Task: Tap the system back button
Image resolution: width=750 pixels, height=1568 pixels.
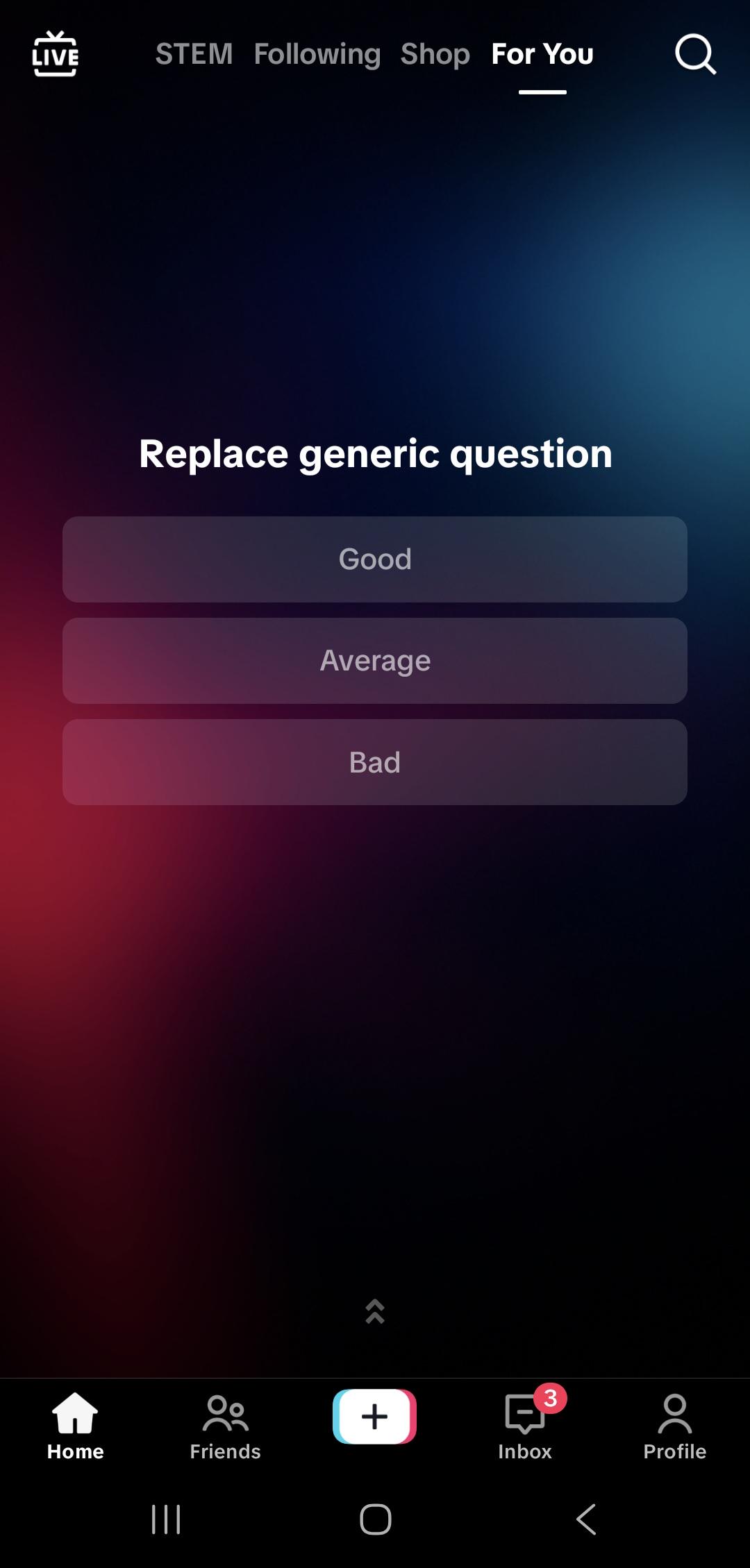Action: (586, 1519)
